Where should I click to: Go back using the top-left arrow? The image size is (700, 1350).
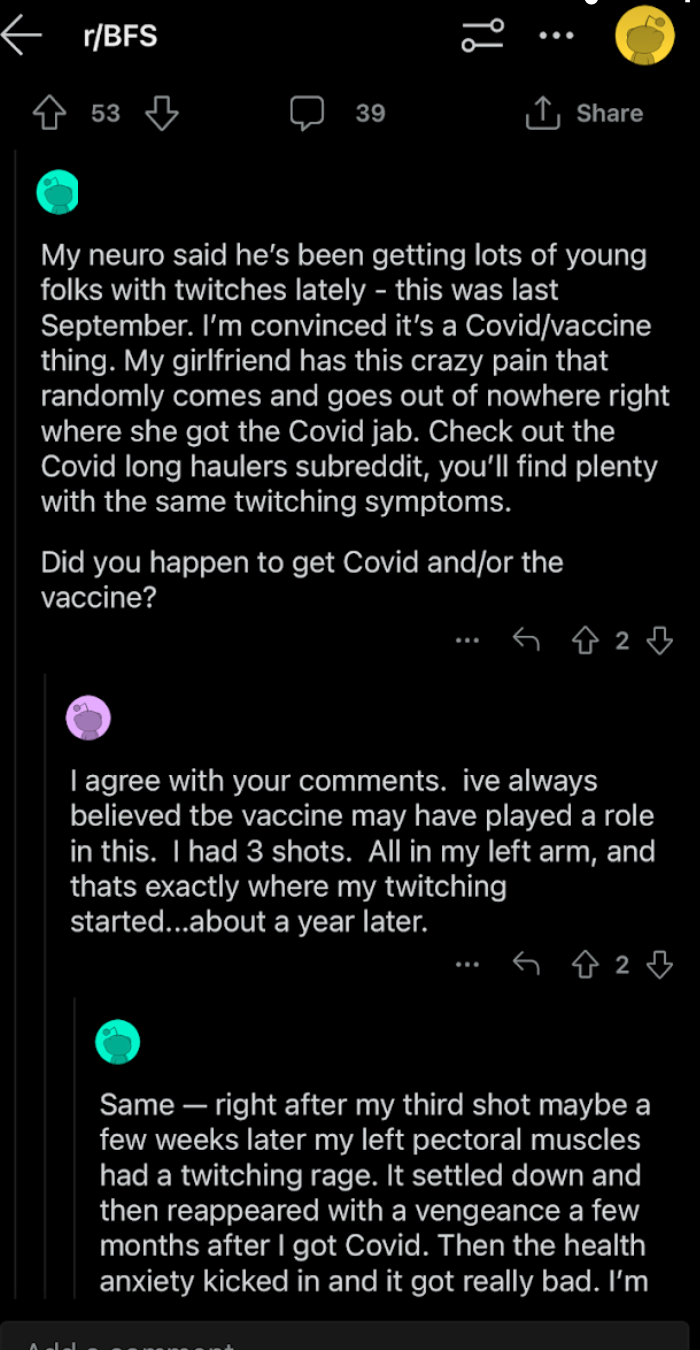click(22, 36)
